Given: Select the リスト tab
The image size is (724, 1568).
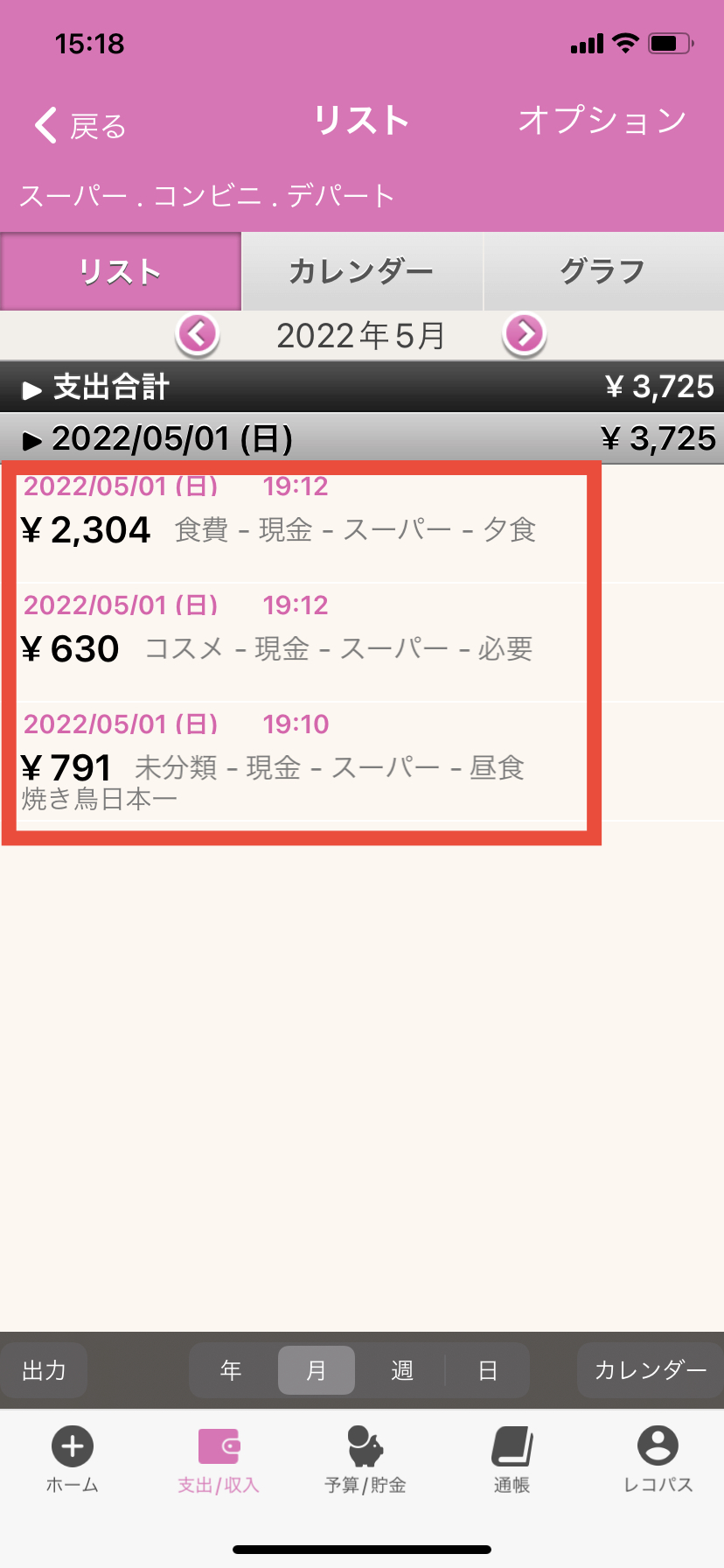Looking at the screenshot, I should point(121,271).
